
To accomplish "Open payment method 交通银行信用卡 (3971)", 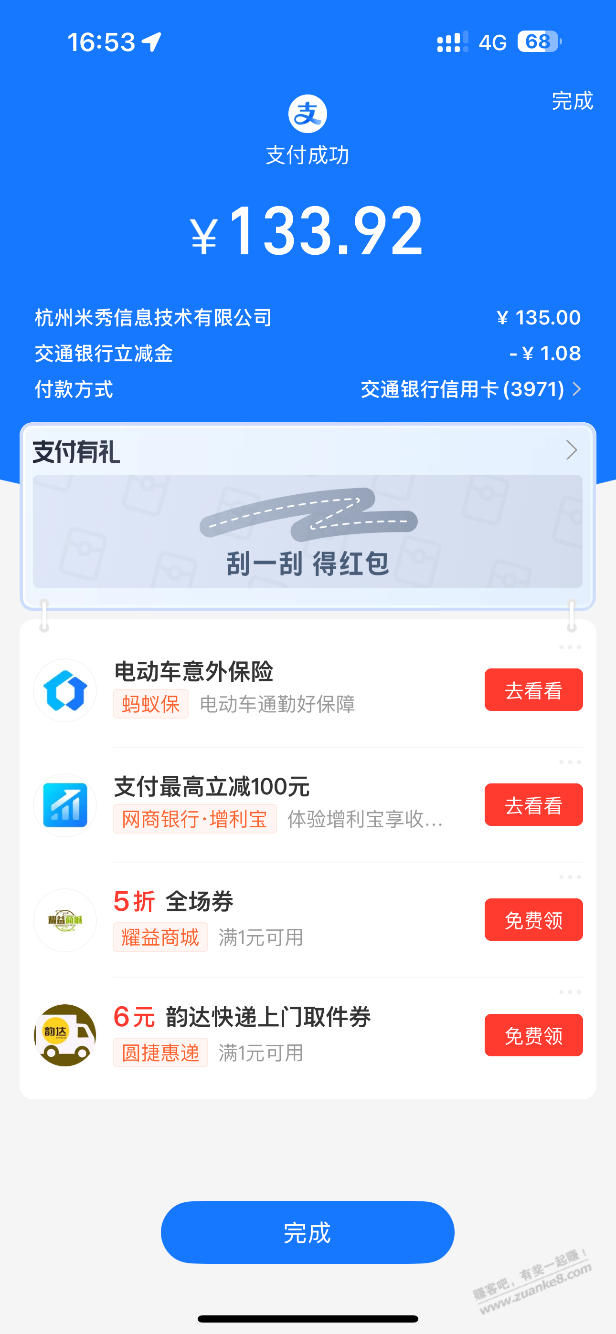I will (470, 389).
